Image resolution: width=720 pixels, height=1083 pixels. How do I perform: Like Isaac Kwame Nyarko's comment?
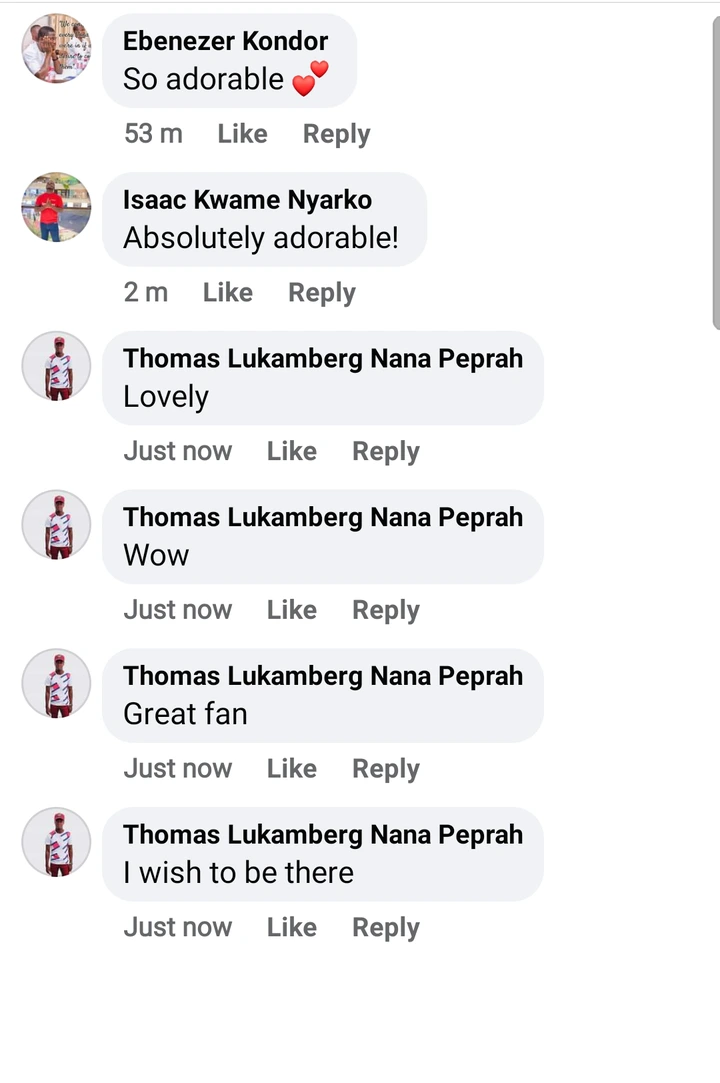(x=227, y=293)
